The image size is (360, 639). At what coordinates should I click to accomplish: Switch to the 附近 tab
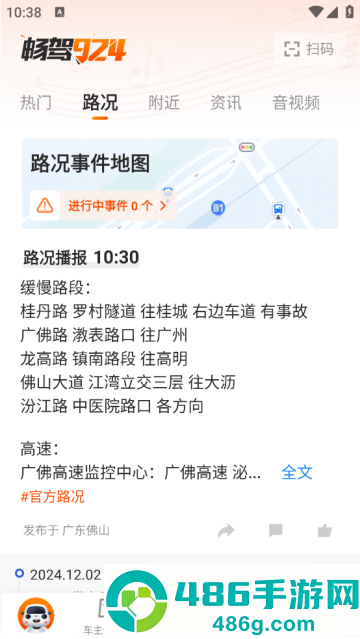click(x=164, y=103)
